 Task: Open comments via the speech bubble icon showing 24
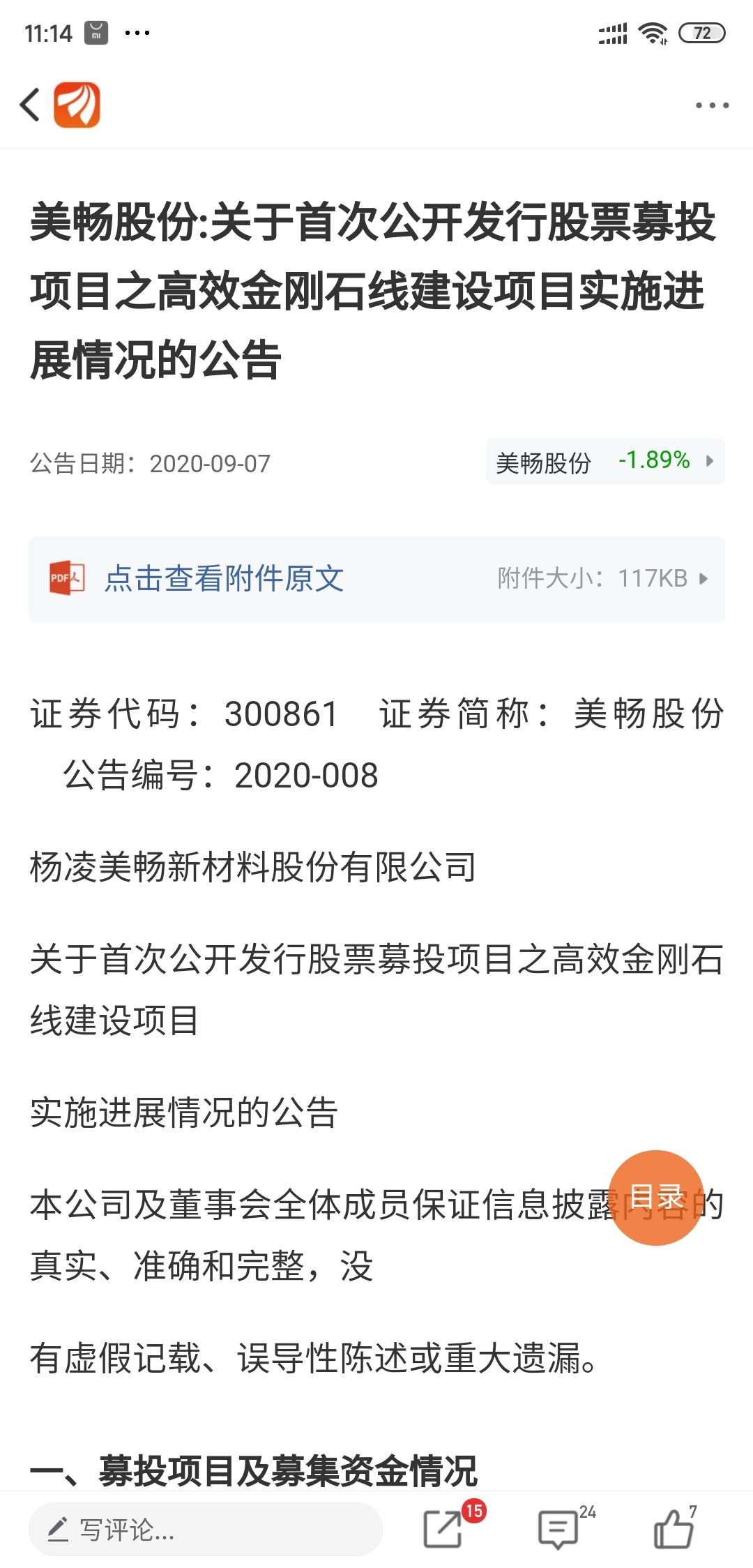point(558,1528)
